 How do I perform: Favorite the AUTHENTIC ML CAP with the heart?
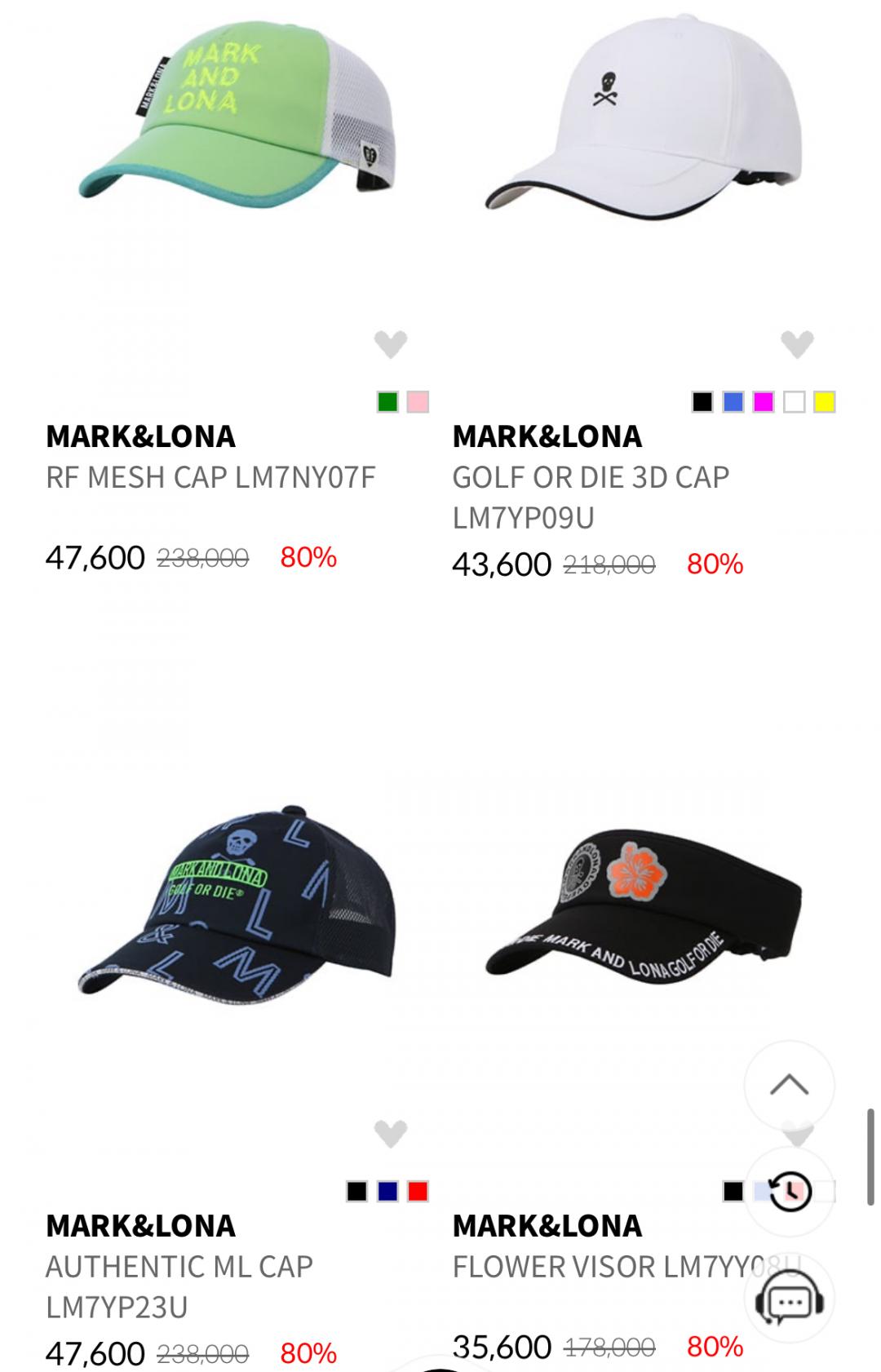point(391,1134)
